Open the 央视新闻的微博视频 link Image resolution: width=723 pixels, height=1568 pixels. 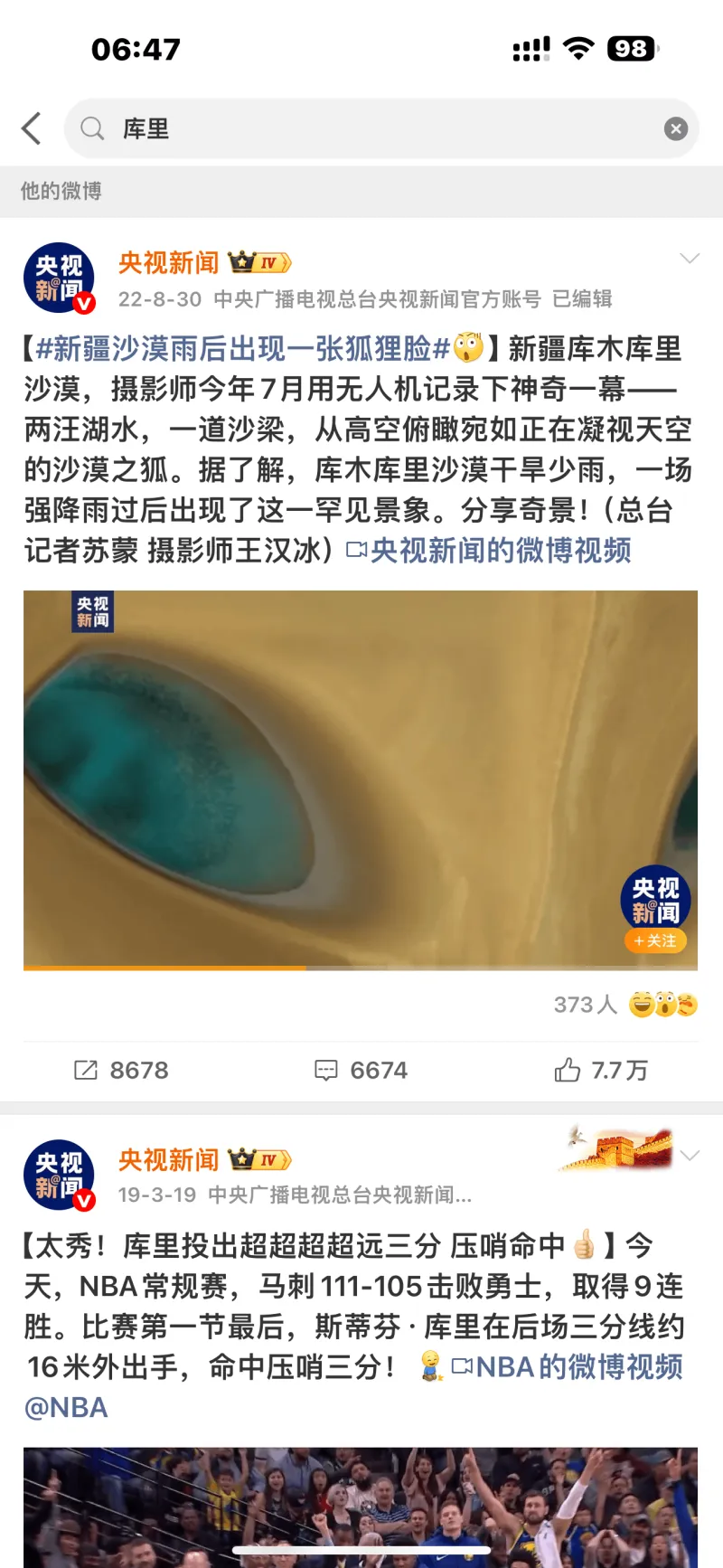[500, 550]
